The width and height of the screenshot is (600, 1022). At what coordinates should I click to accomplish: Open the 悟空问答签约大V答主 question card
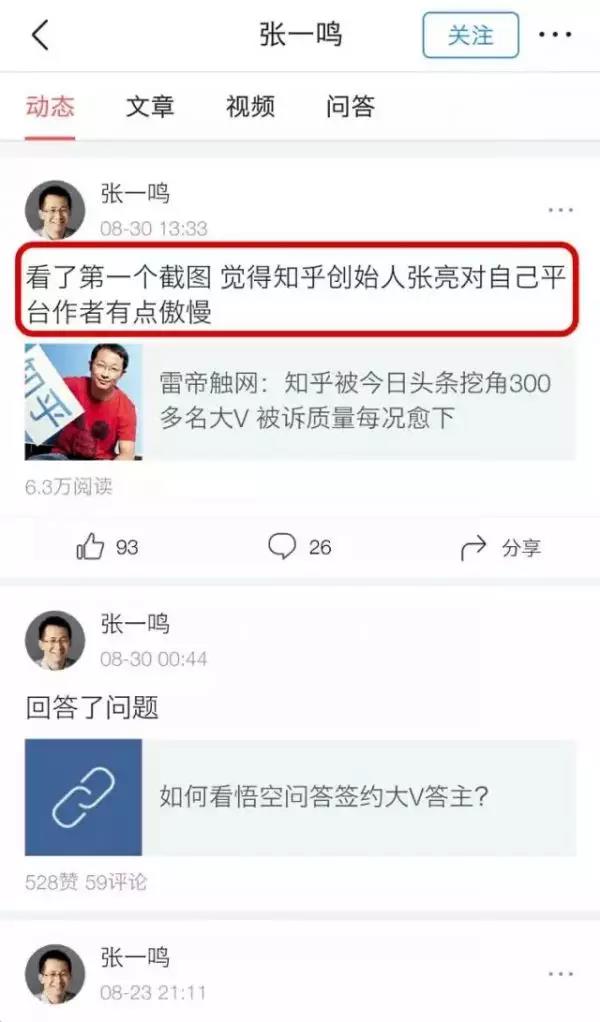pos(300,797)
